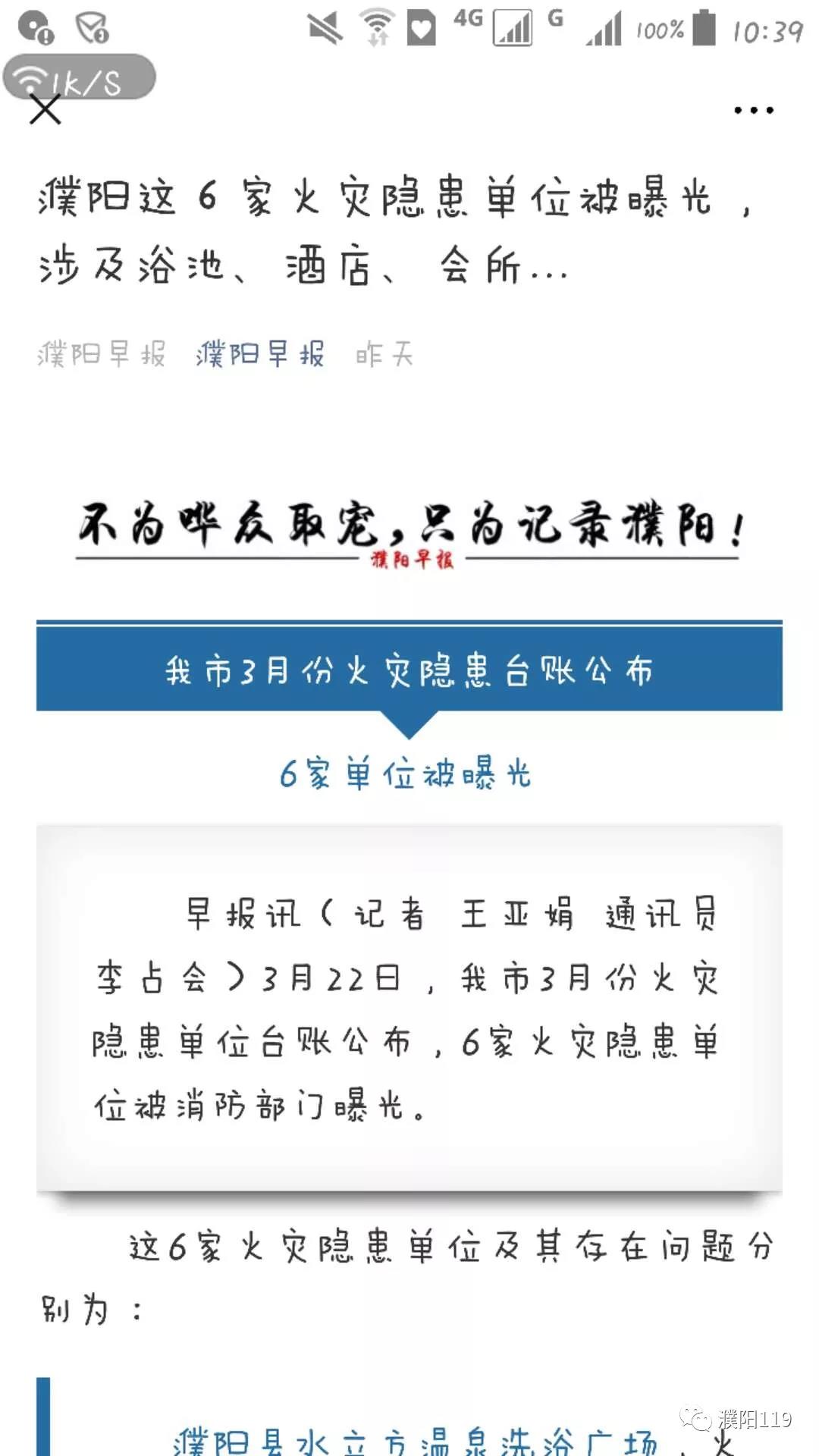Open the blue 濮阳早报 account link
Image resolution: width=819 pixels, height=1456 pixels.
260,354
